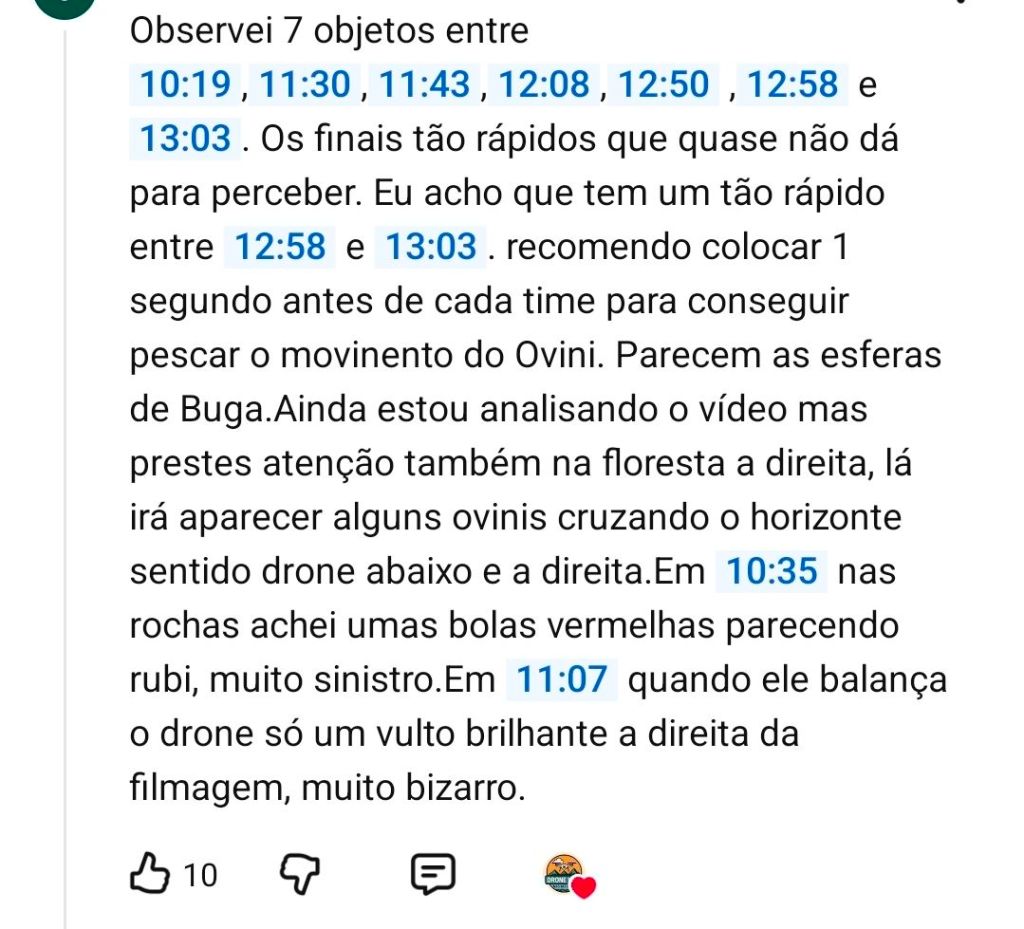Skip to the 11:07 timestamp
The image size is (1024, 929).
point(562,680)
